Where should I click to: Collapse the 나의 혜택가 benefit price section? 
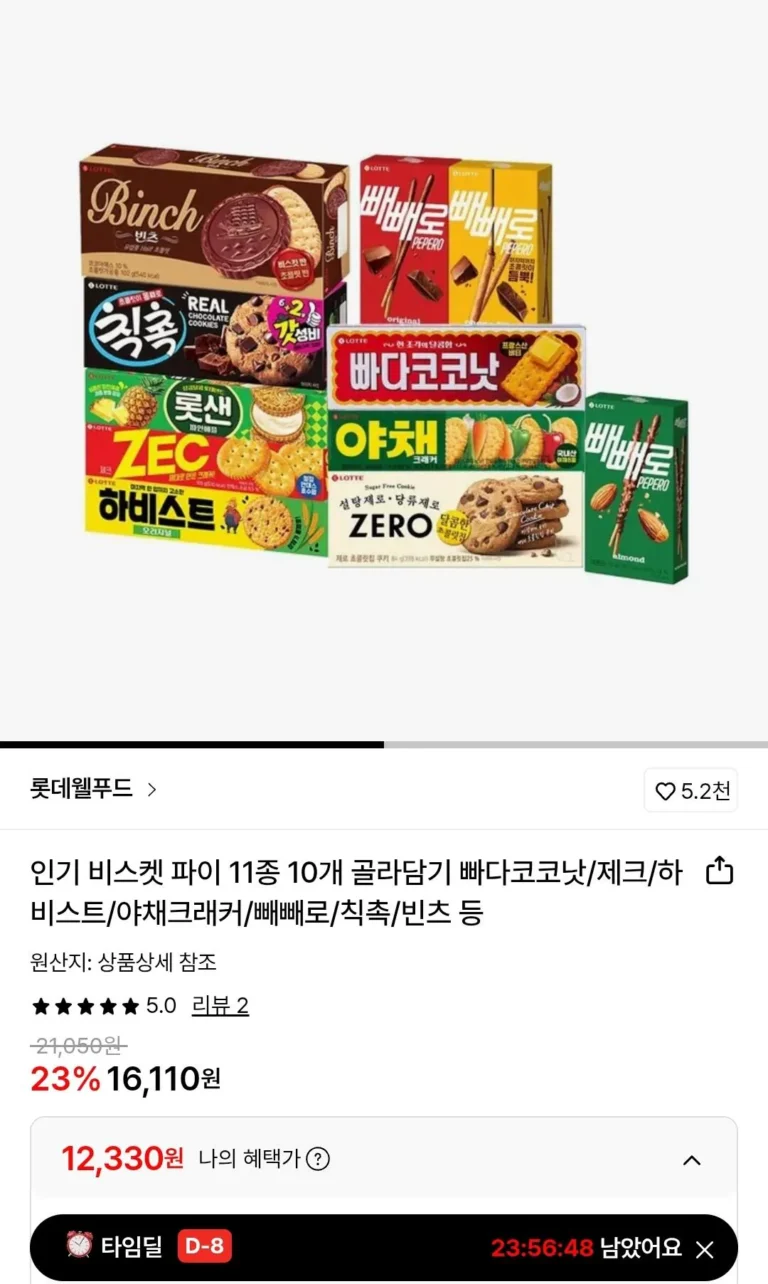click(691, 1160)
